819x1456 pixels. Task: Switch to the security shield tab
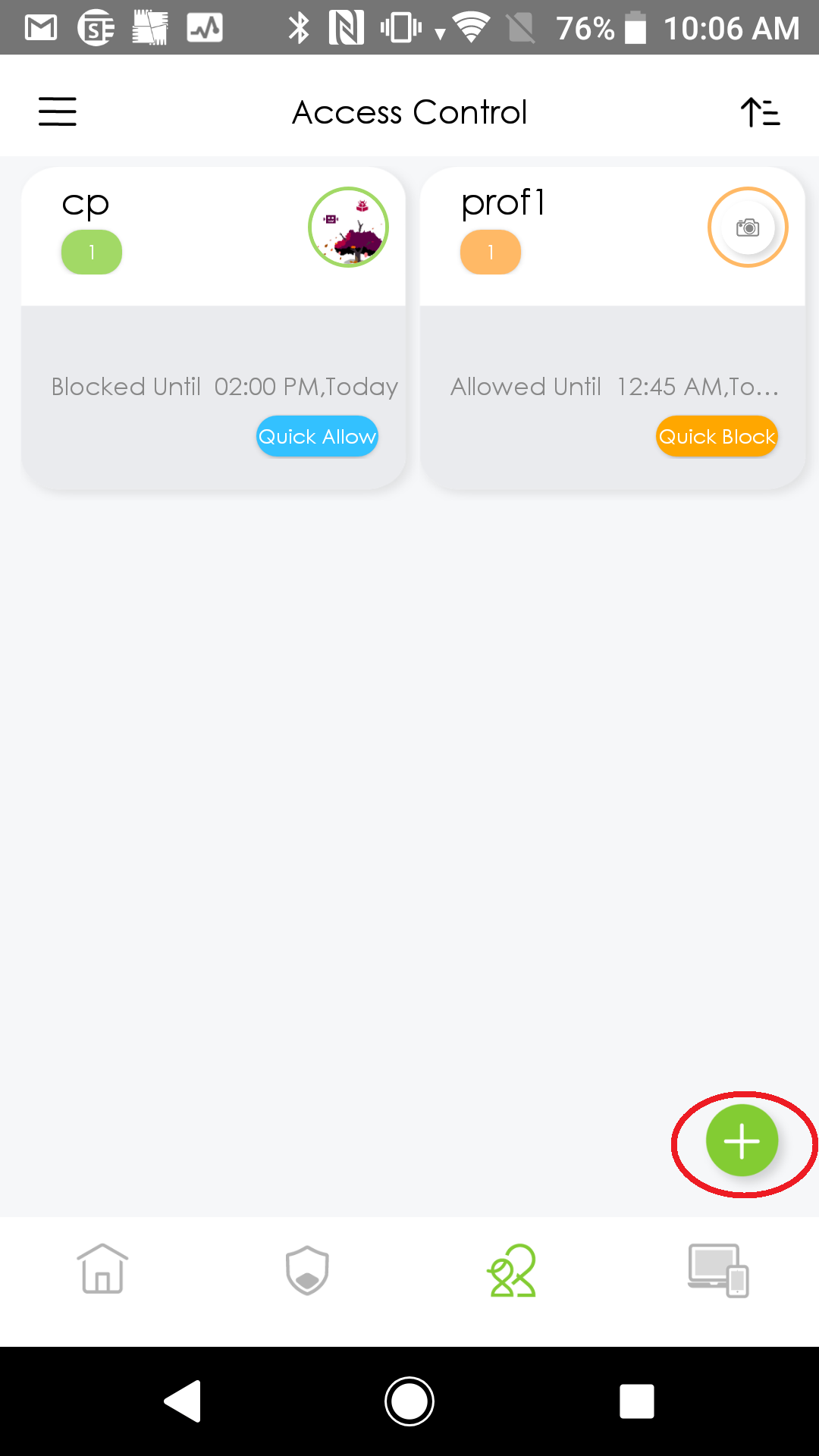pos(307,1269)
